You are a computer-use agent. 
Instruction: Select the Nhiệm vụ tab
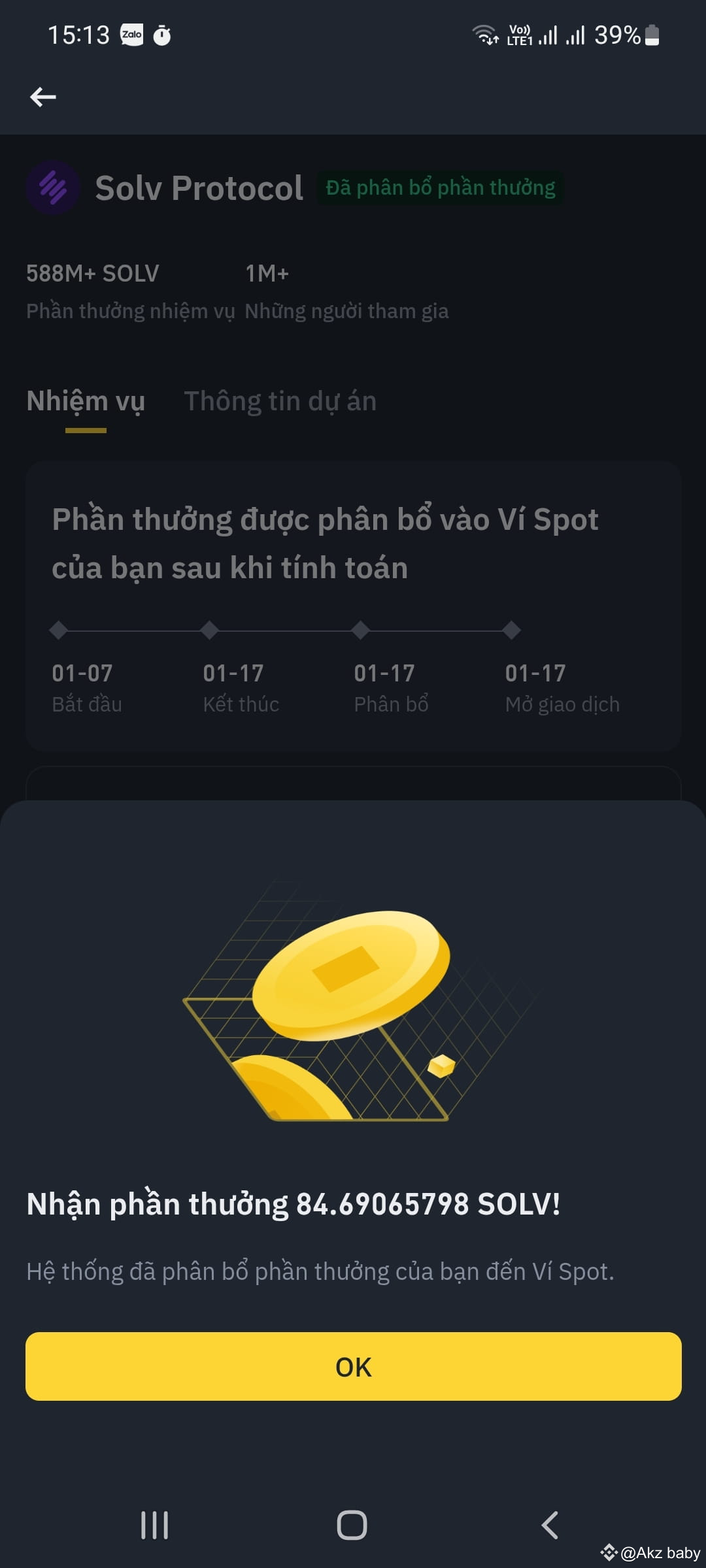coord(85,400)
